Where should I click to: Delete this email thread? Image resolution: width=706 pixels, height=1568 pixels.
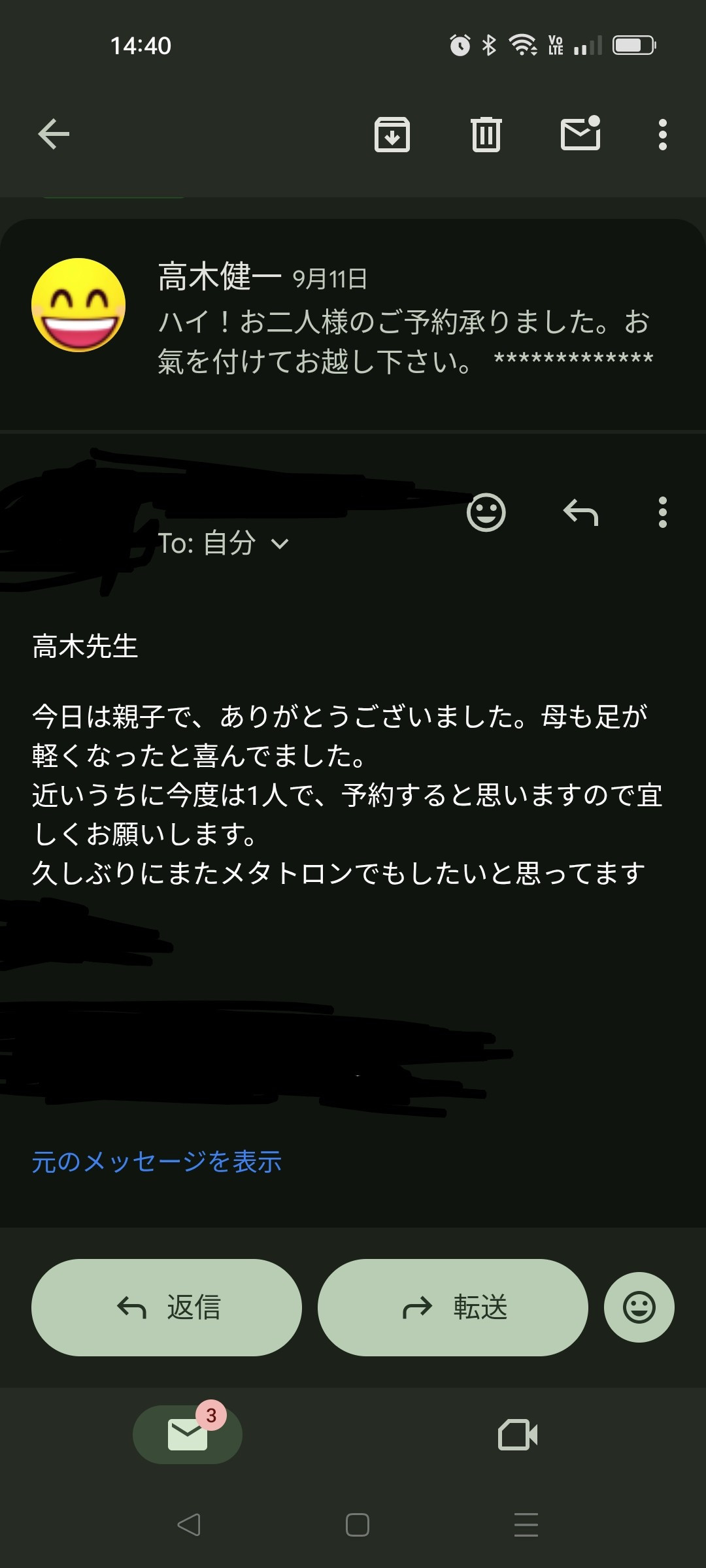(486, 135)
